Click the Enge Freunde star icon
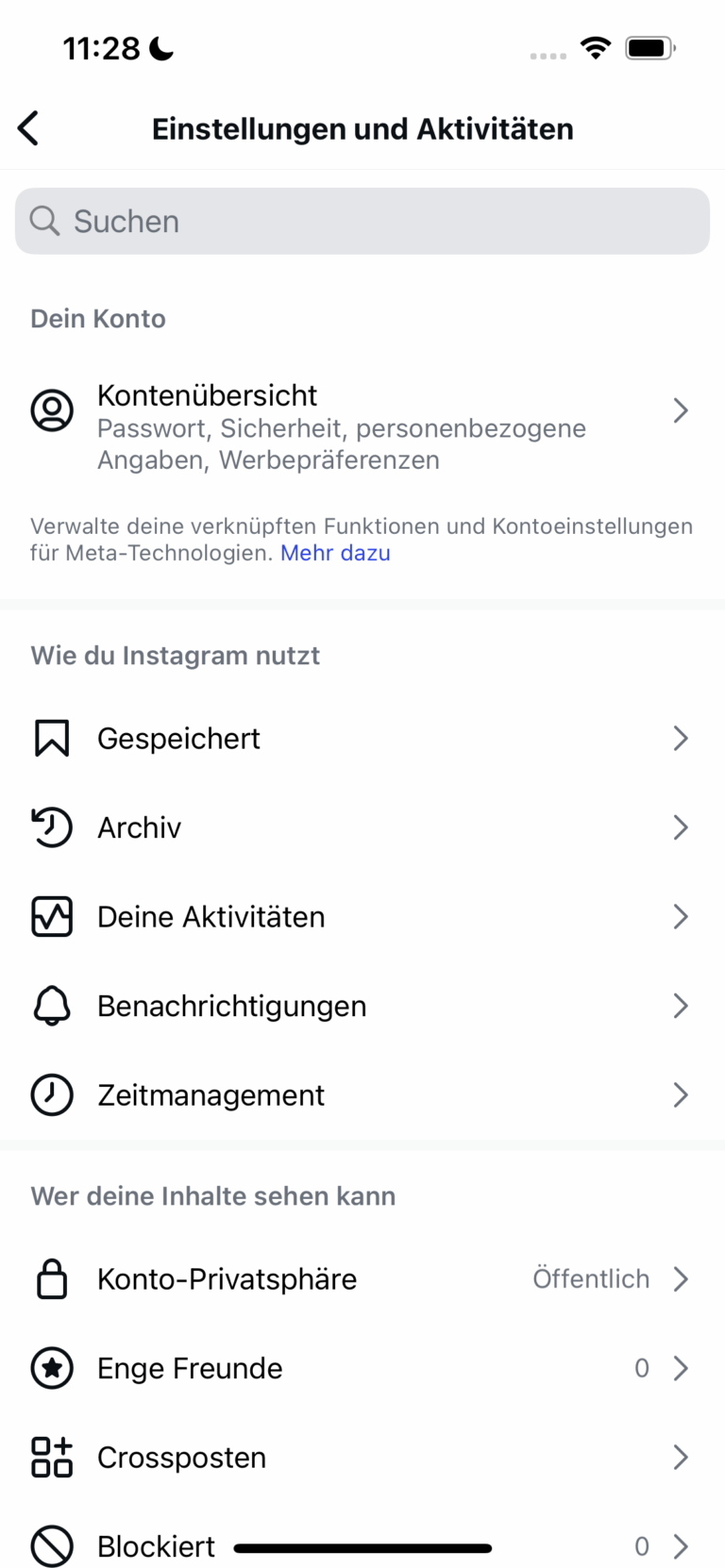Image resolution: width=725 pixels, height=1568 pixels. [52, 1368]
